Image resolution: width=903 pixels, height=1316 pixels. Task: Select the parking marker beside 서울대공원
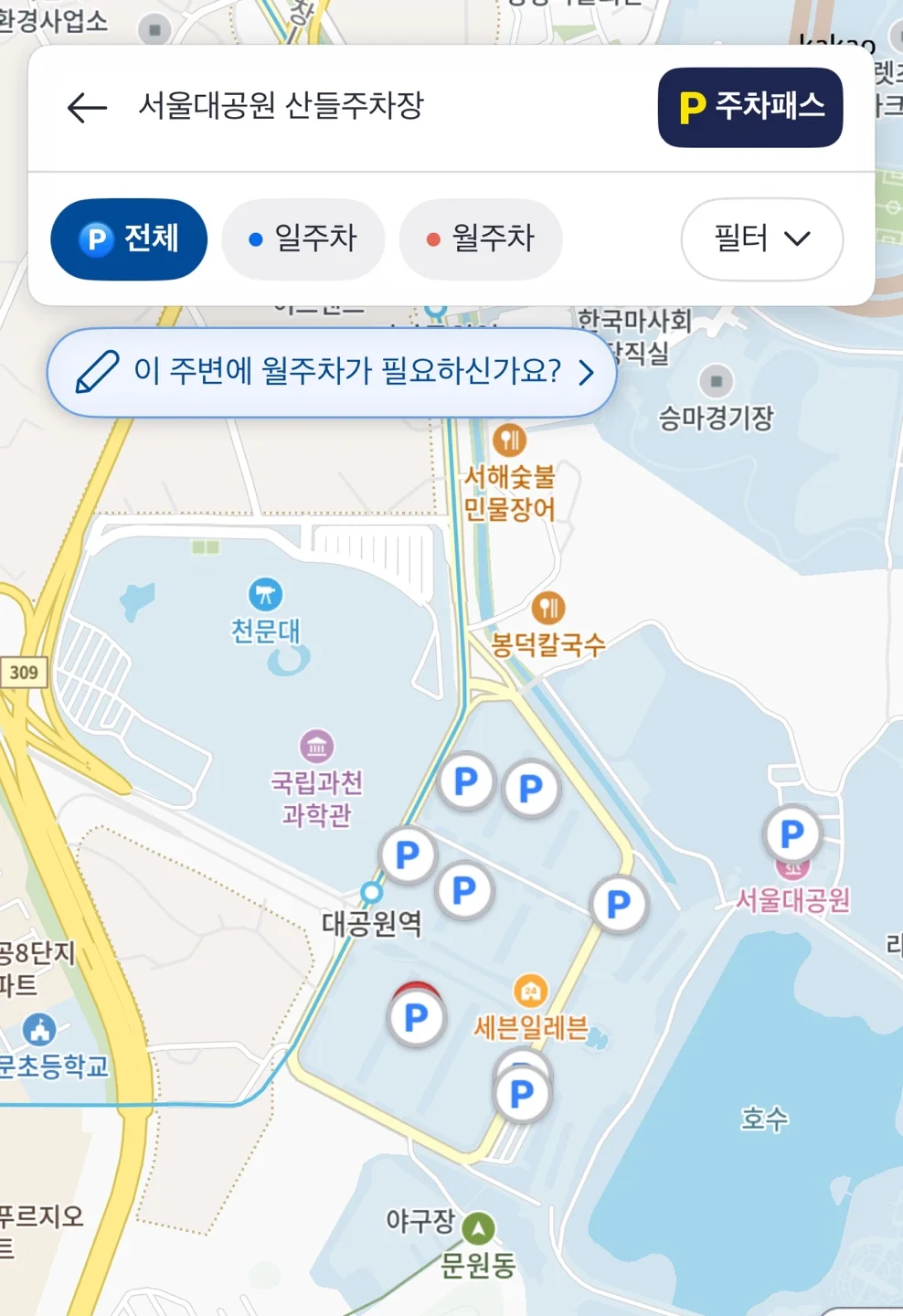(x=791, y=832)
